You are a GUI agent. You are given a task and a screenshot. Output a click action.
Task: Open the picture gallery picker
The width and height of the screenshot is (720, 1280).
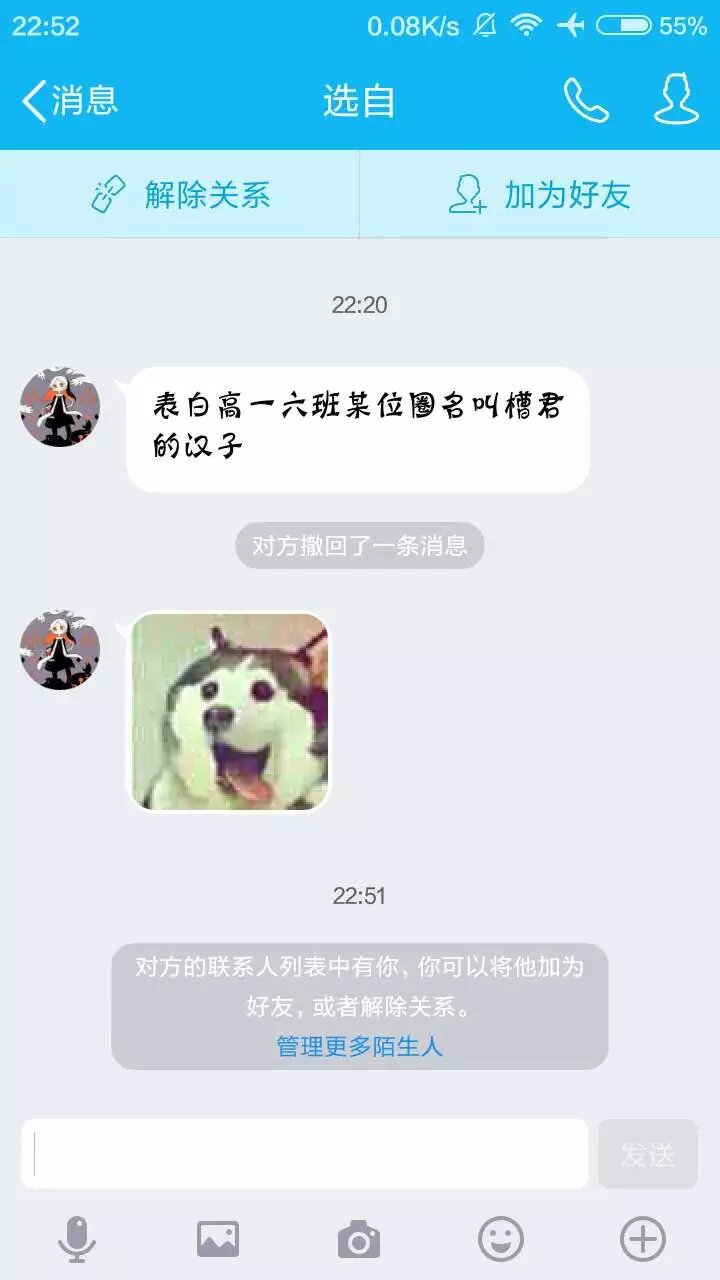pyautogui.click(x=217, y=1240)
